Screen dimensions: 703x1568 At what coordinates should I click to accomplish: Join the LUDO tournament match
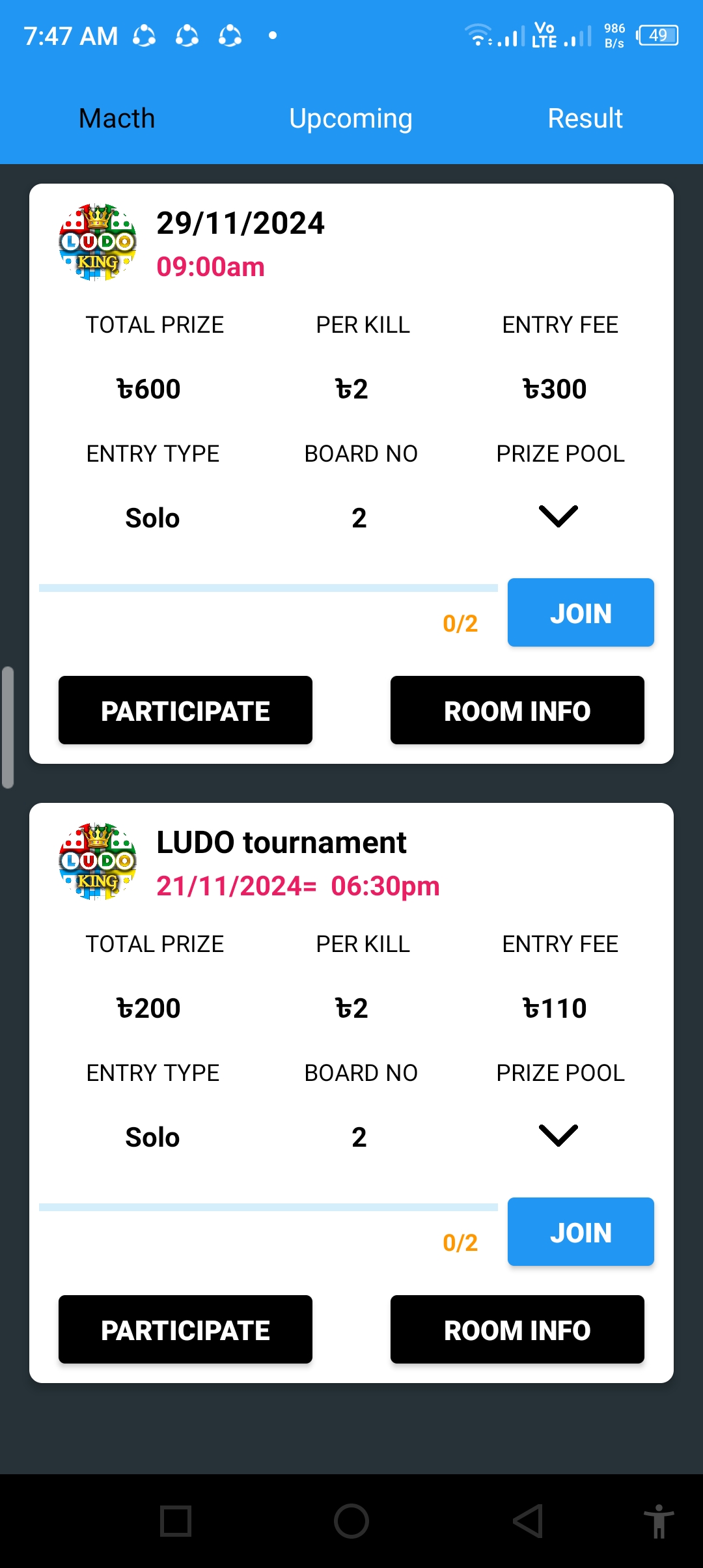pos(581,1231)
